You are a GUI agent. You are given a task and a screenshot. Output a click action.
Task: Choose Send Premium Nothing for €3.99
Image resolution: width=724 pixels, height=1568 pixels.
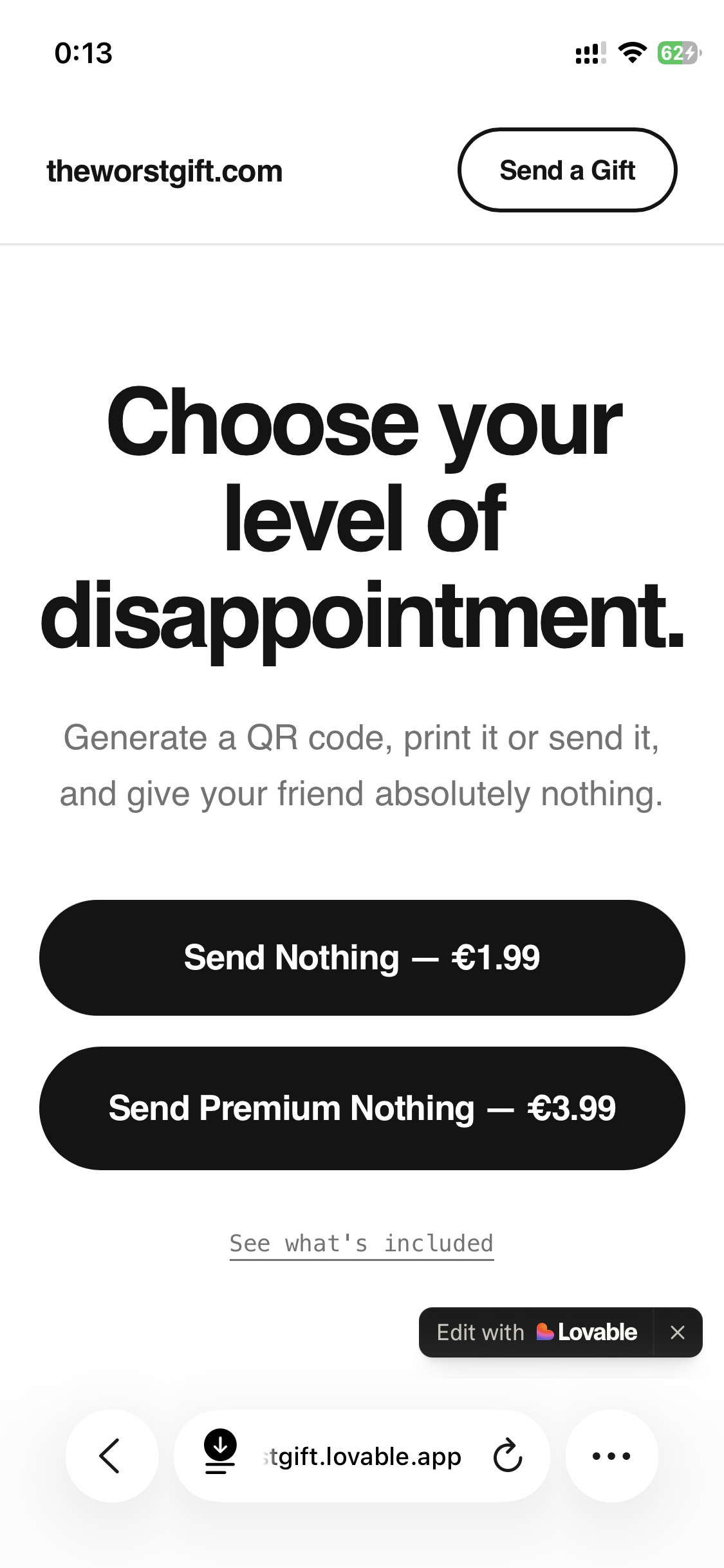(x=362, y=1108)
